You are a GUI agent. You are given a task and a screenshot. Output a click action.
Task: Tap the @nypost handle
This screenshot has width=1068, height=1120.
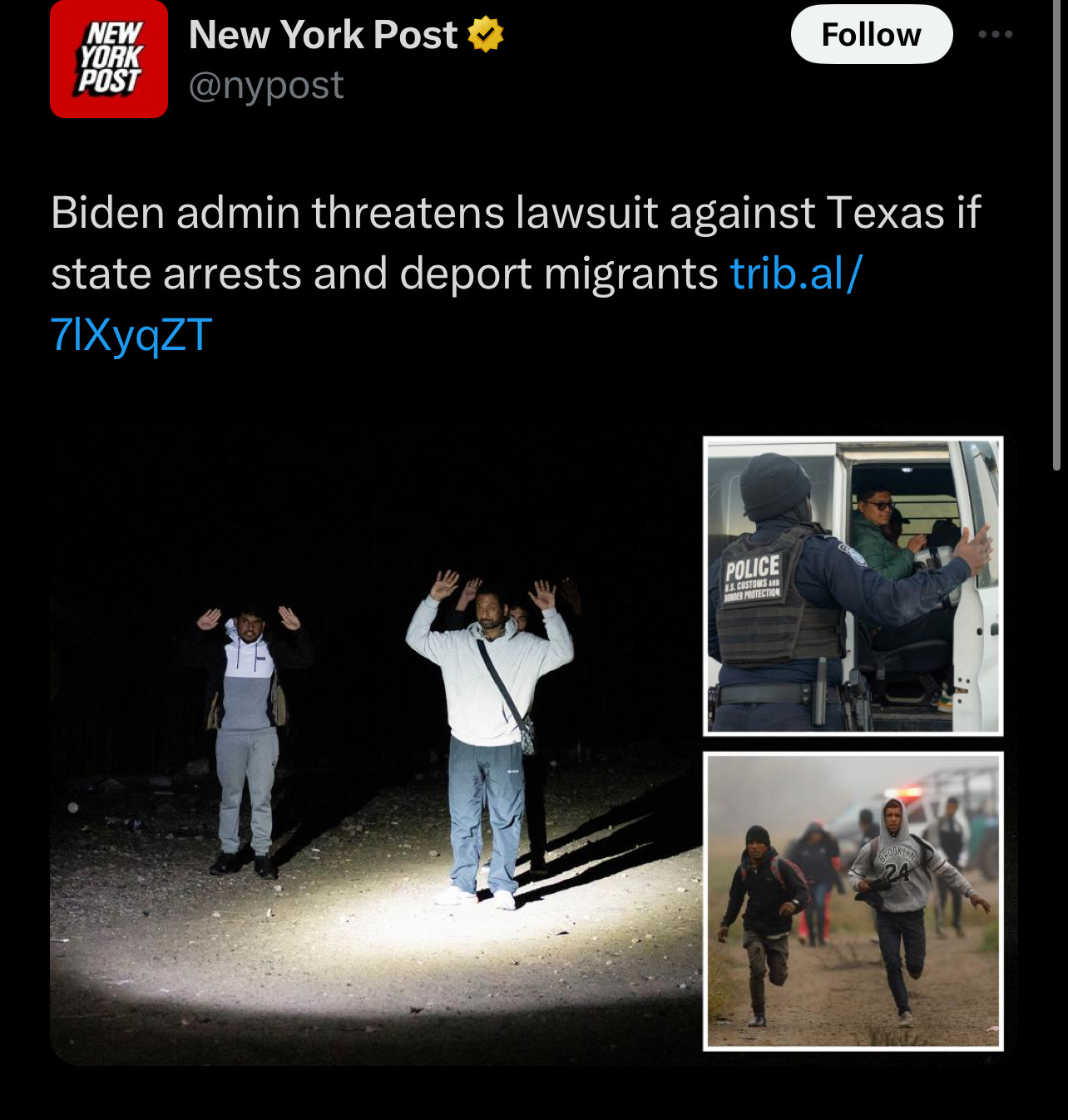tap(266, 86)
